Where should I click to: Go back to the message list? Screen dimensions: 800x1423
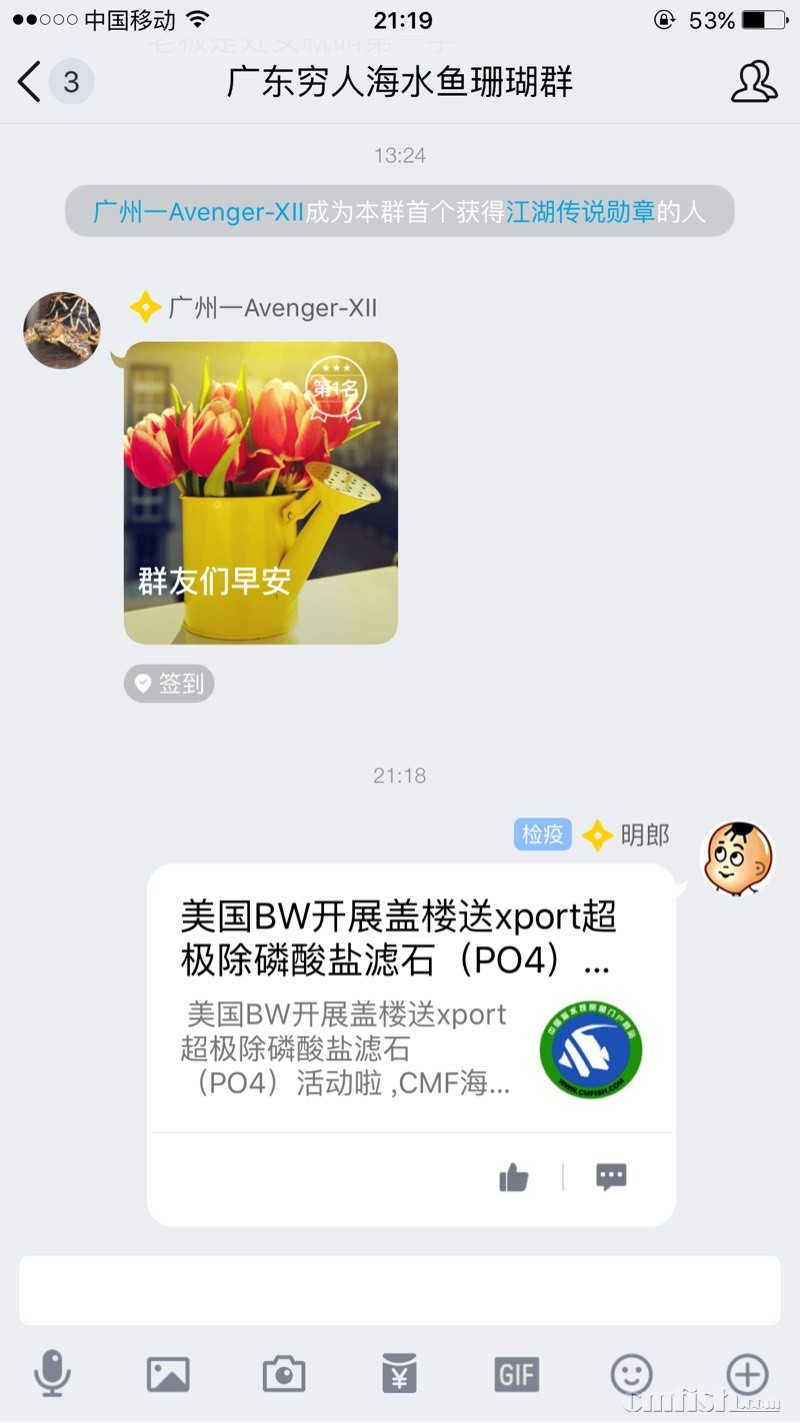32,82
